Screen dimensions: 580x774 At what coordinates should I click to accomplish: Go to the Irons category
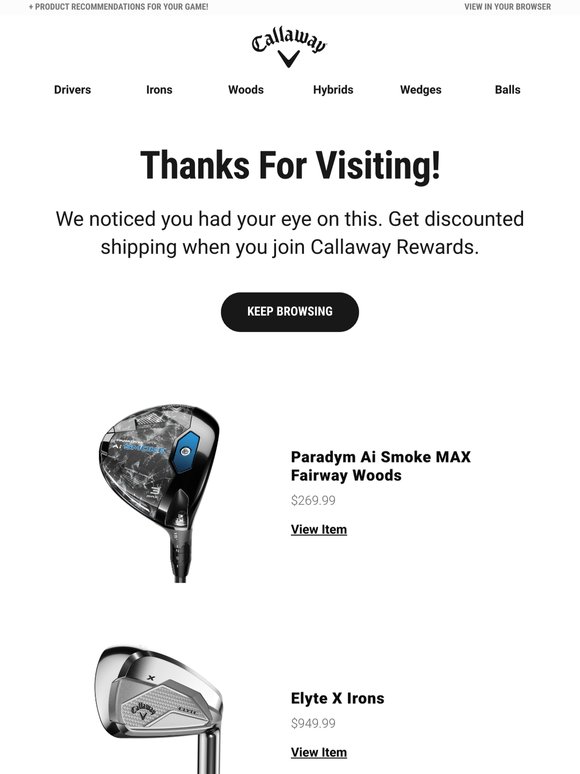pyautogui.click(x=159, y=90)
